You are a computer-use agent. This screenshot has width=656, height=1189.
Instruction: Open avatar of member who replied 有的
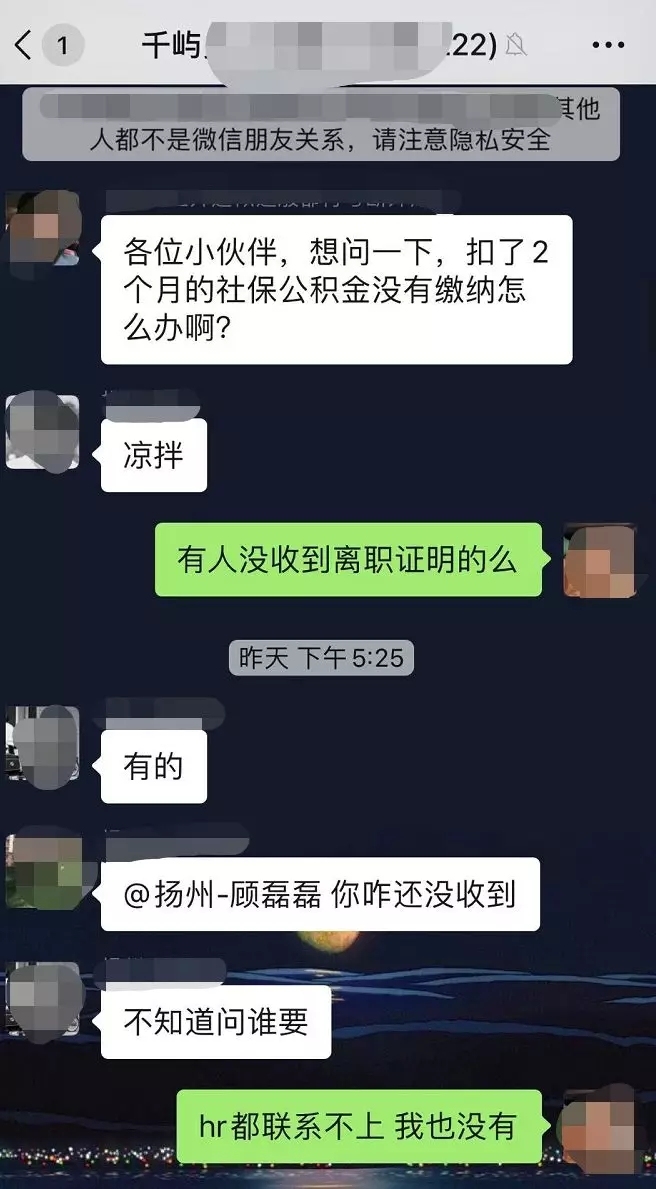click(43, 743)
